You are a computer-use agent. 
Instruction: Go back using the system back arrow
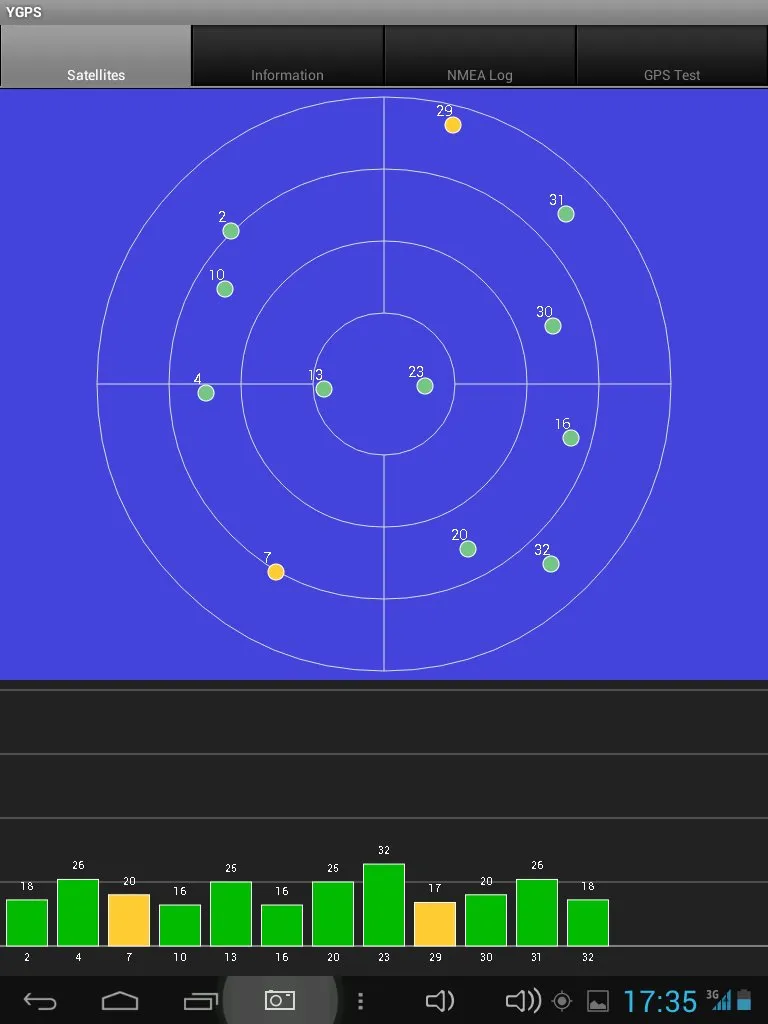pos(40,1000)
